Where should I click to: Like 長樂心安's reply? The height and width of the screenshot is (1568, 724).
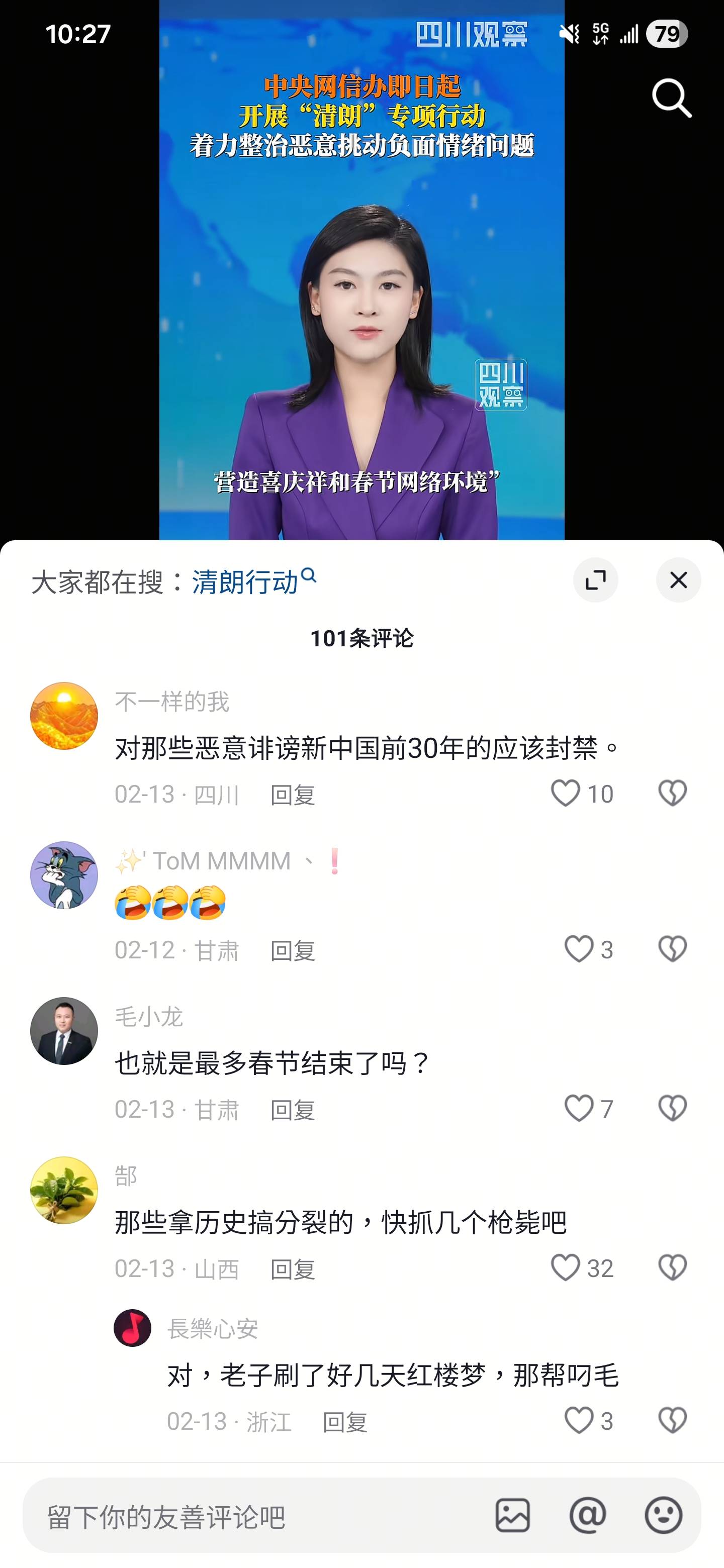(x=579, y=1421)
